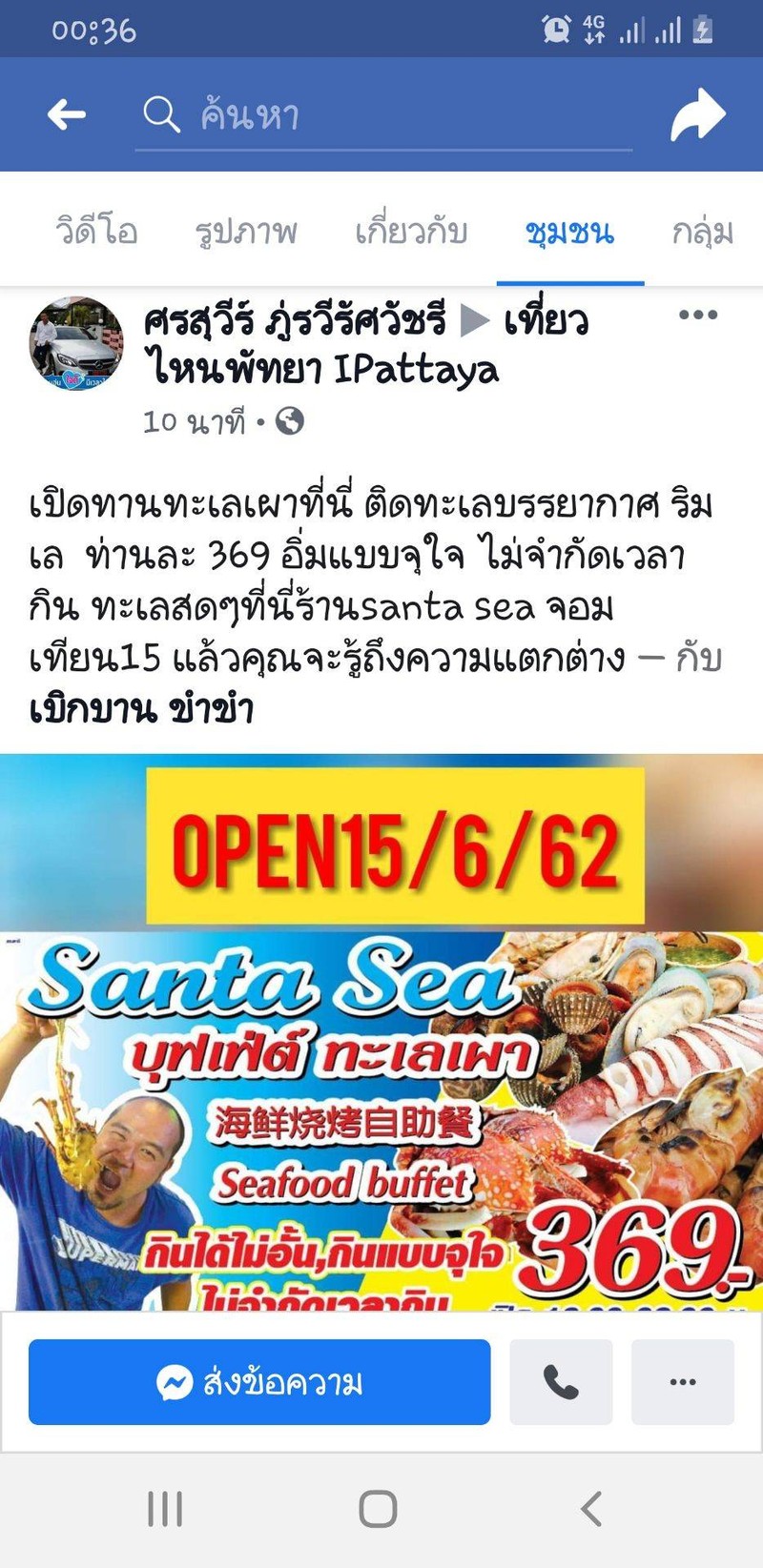Open the post's three-dot options menu

pos(697,316)
